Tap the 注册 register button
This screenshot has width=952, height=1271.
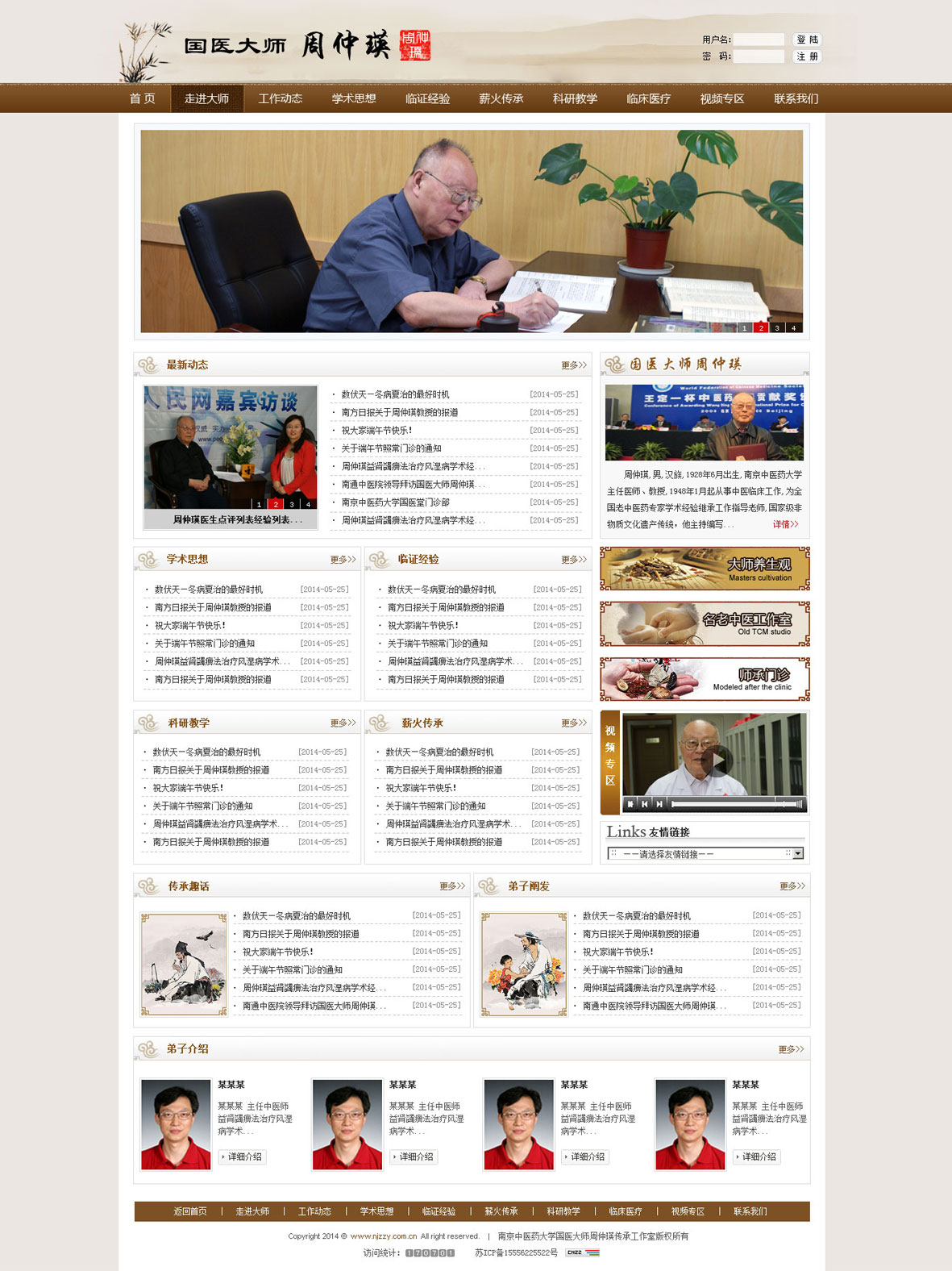(x=807, y=56)
